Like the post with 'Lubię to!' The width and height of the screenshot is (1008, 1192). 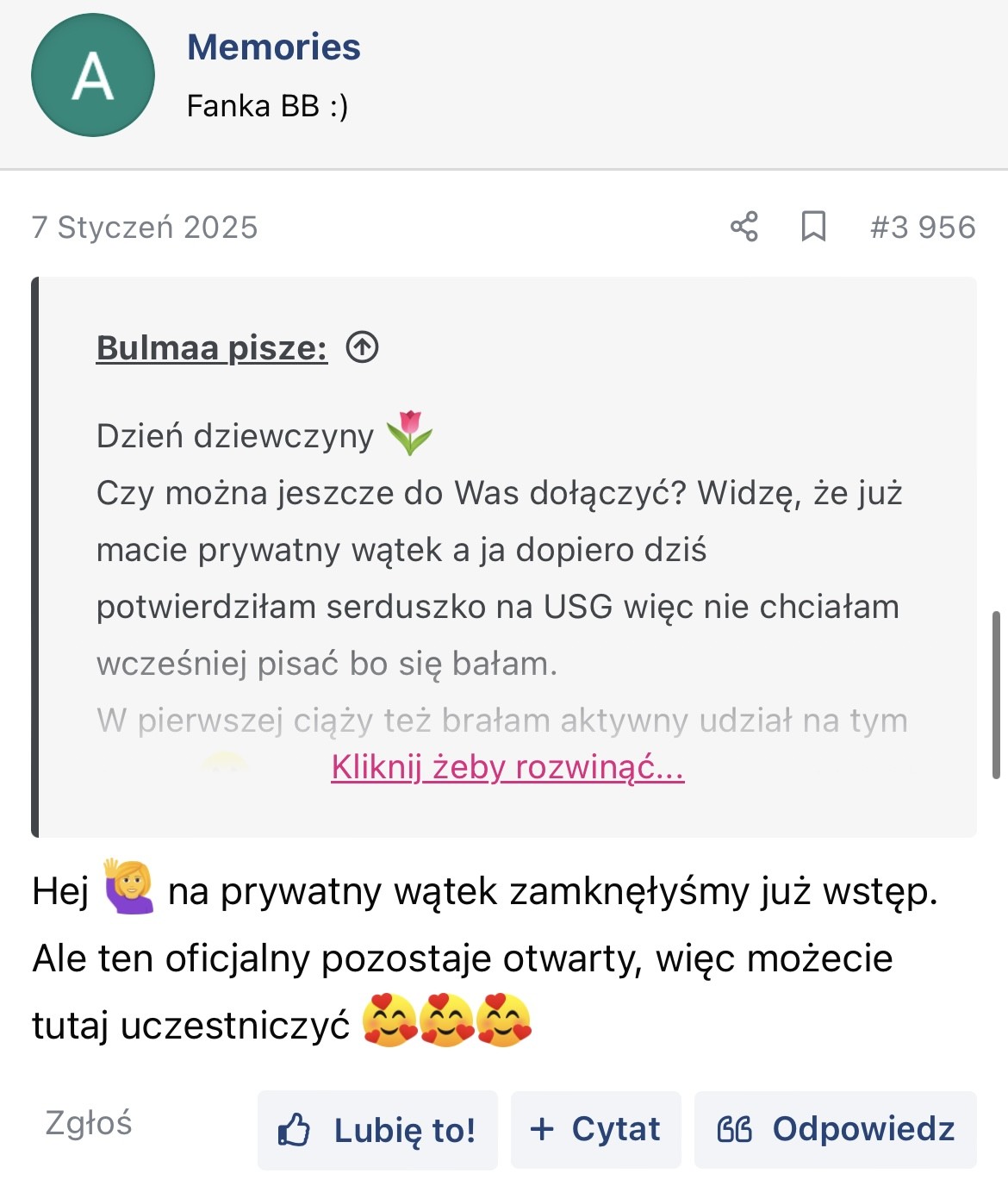click(x=377, y=1130)
